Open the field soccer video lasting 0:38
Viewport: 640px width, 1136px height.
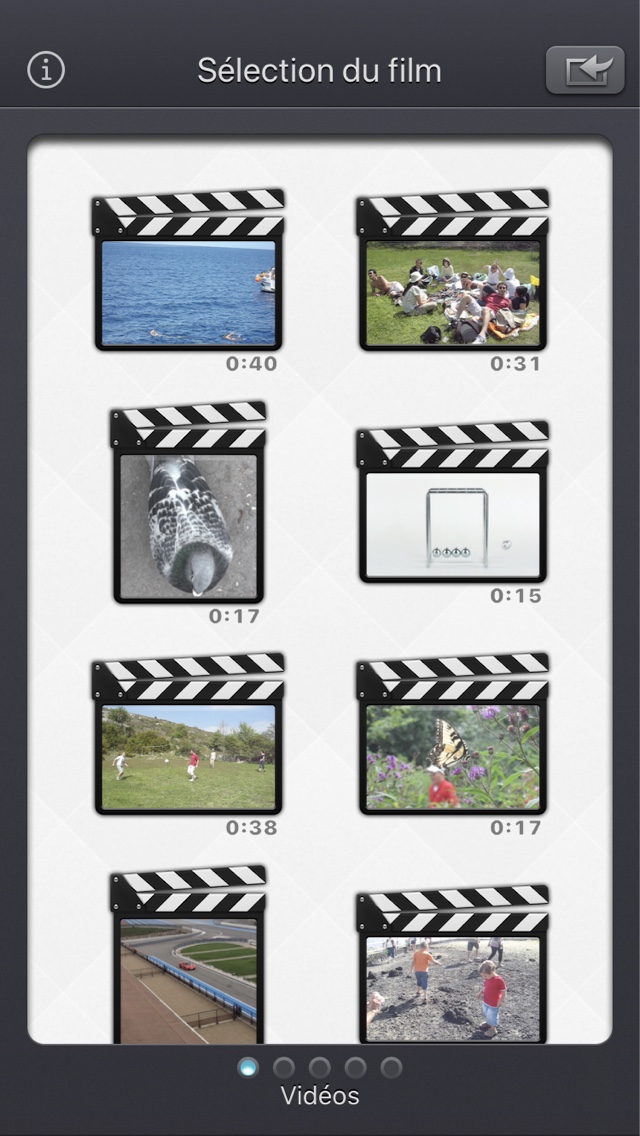pyautogui.click(x=188, y=756)
